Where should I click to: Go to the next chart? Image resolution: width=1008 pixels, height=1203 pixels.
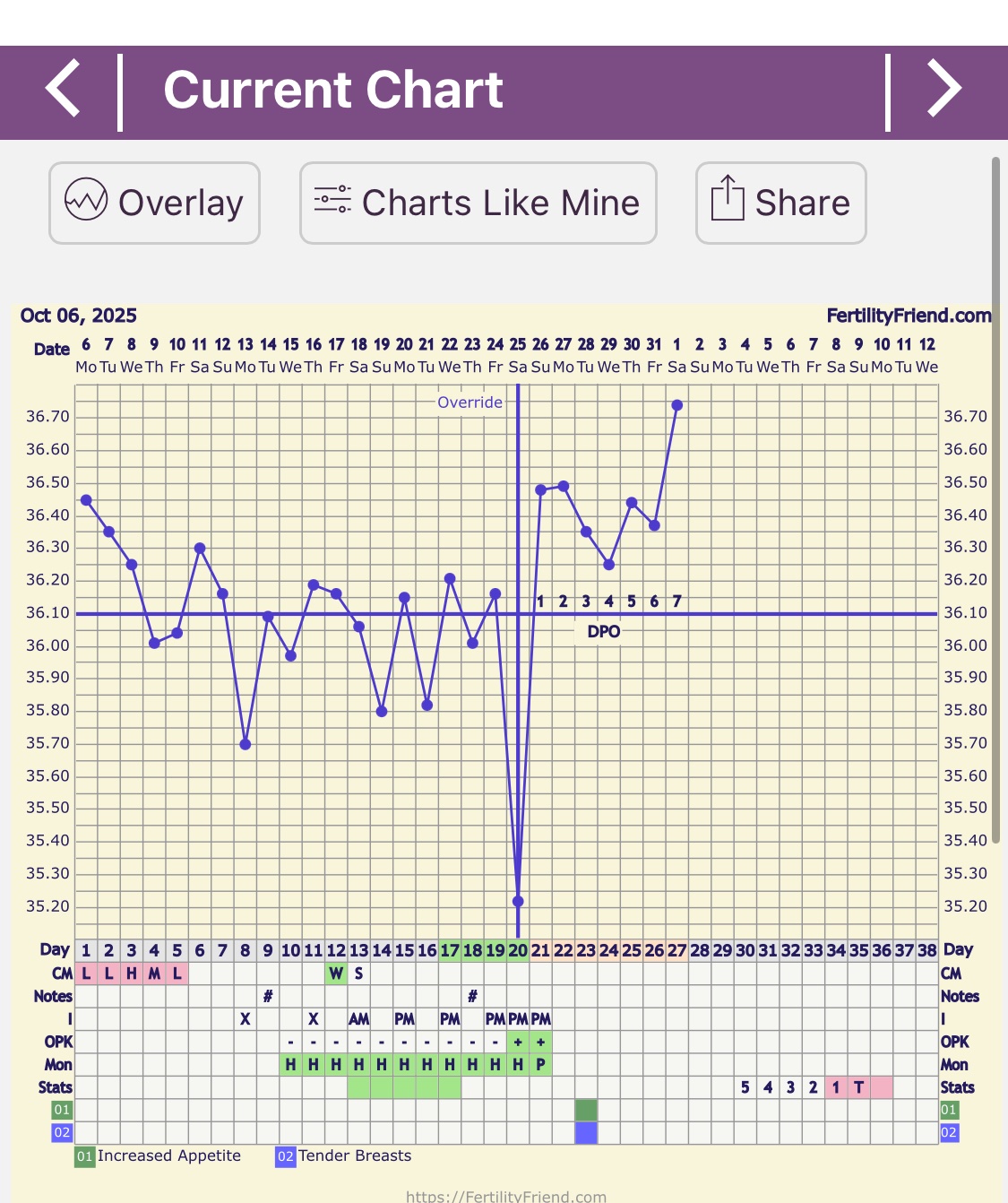pos(943,89)
